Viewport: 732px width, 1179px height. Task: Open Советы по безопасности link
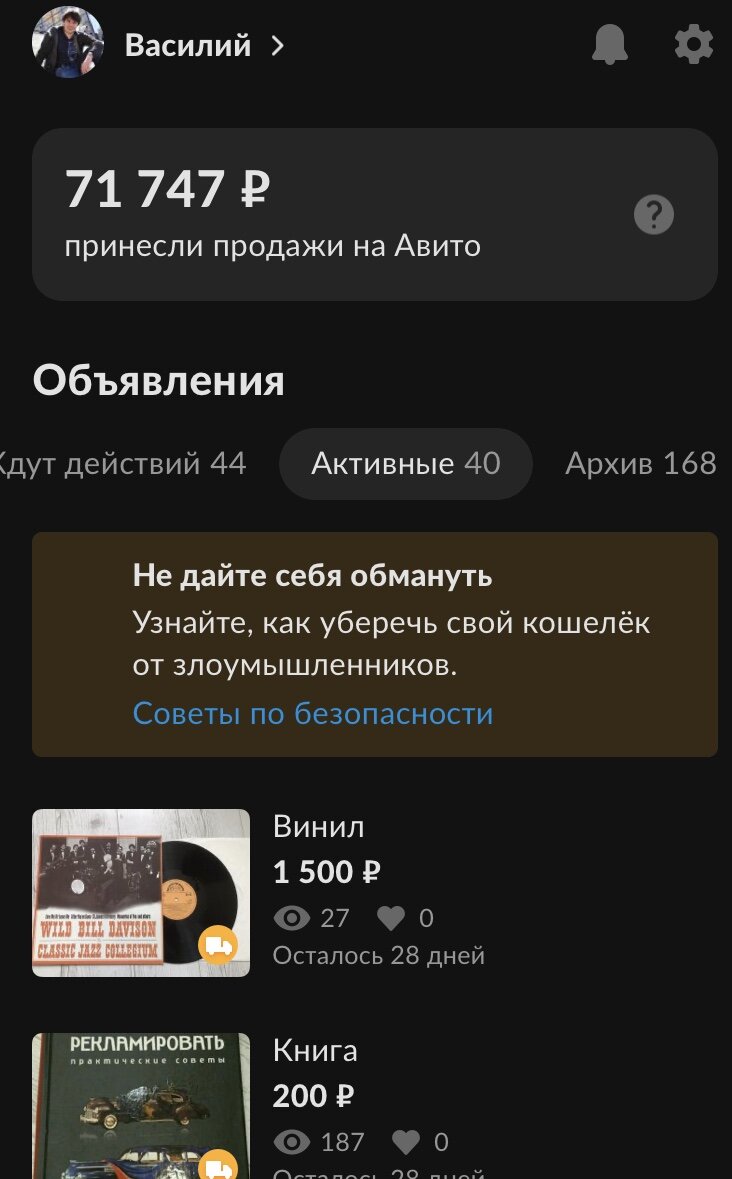(313, 714)
